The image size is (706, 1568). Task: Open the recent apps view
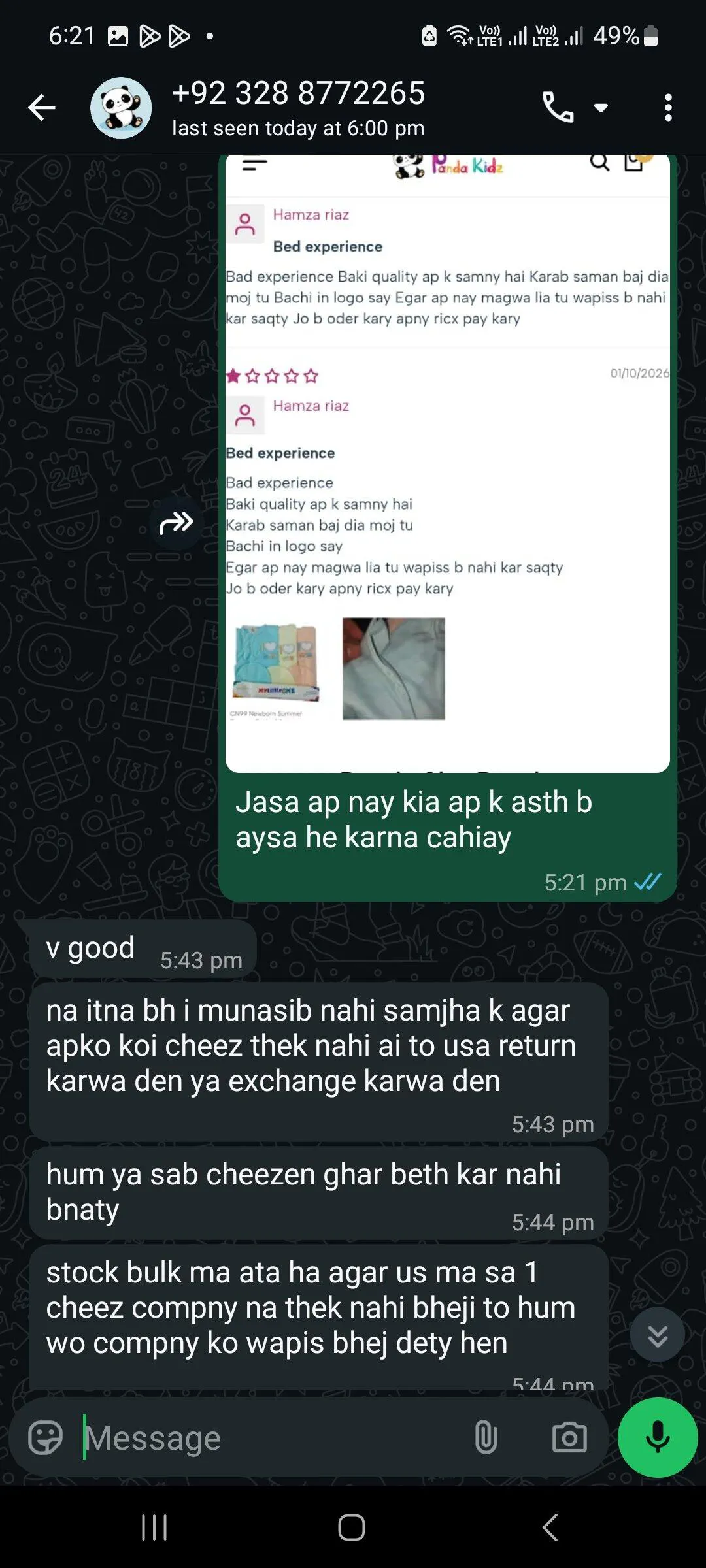point(154,1527)
